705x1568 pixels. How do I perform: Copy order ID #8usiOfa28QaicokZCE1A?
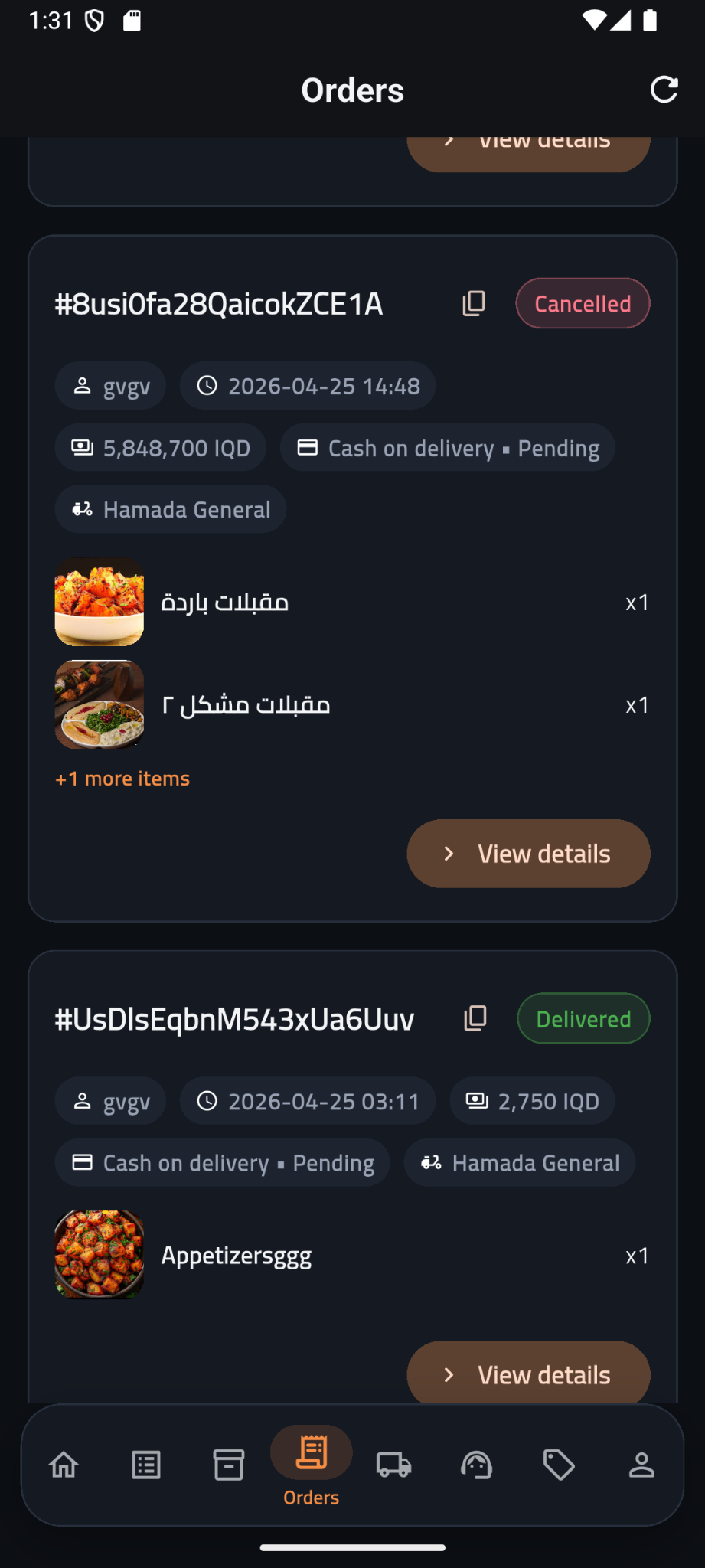[472, 303]
